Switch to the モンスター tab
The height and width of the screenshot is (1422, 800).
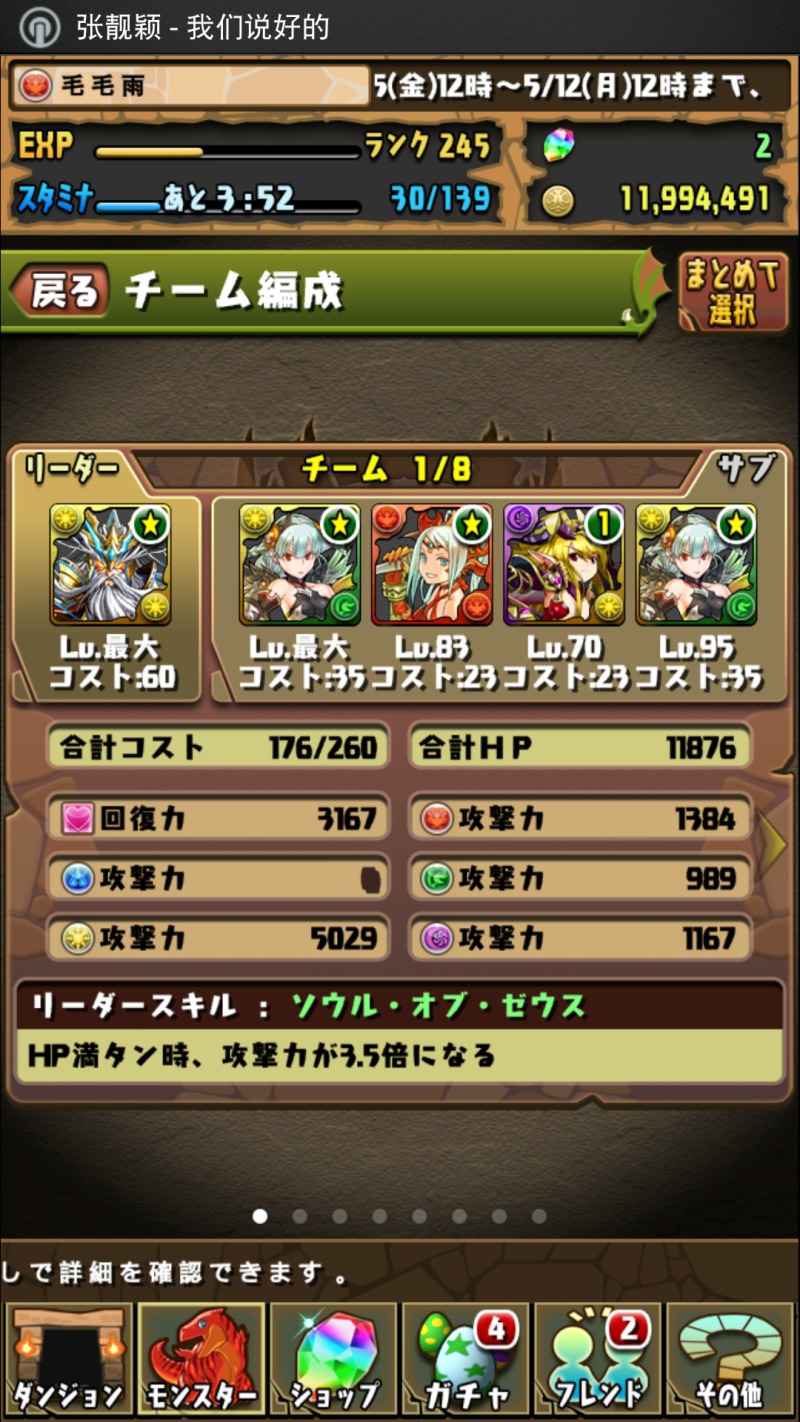[x=200, y=1360]
